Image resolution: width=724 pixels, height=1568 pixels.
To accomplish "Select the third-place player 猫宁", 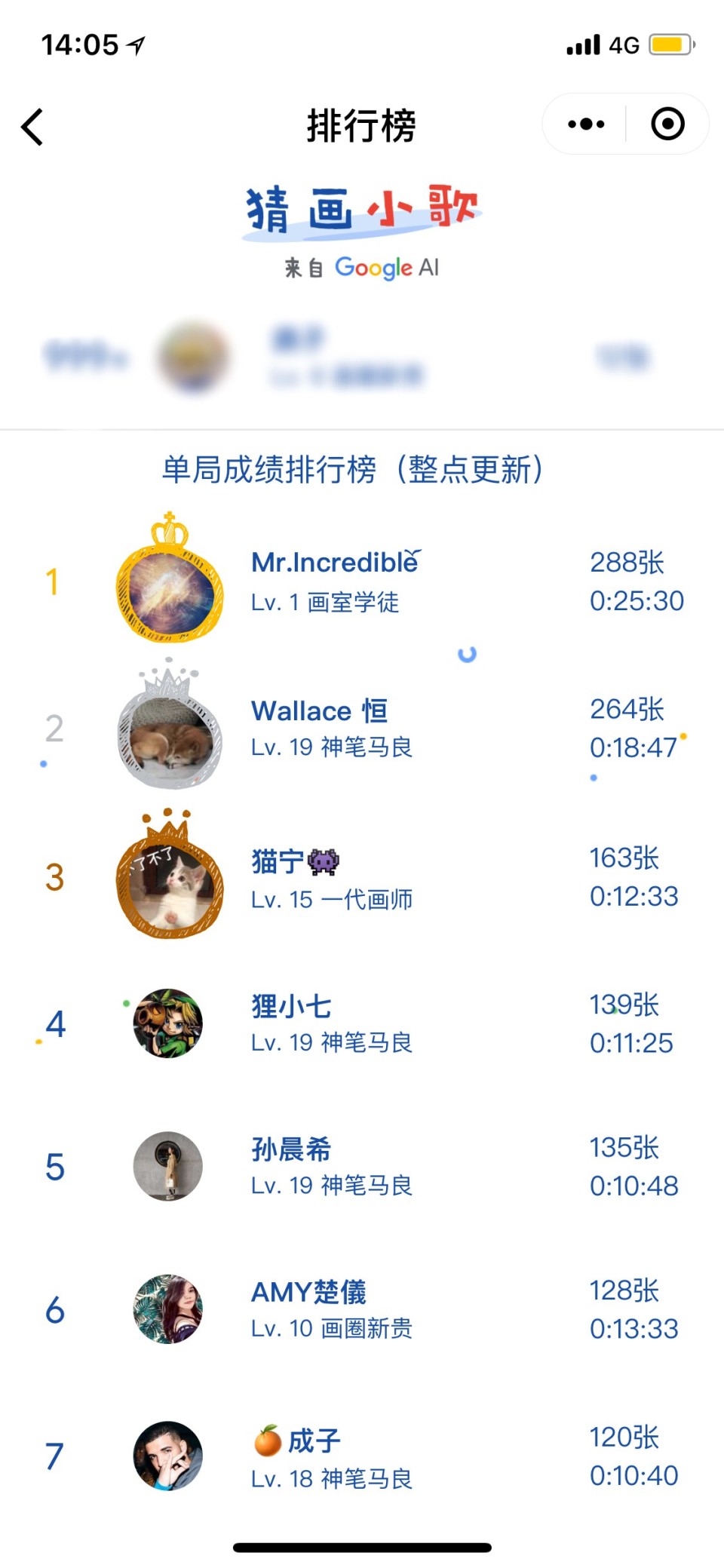I will point(362,876).
